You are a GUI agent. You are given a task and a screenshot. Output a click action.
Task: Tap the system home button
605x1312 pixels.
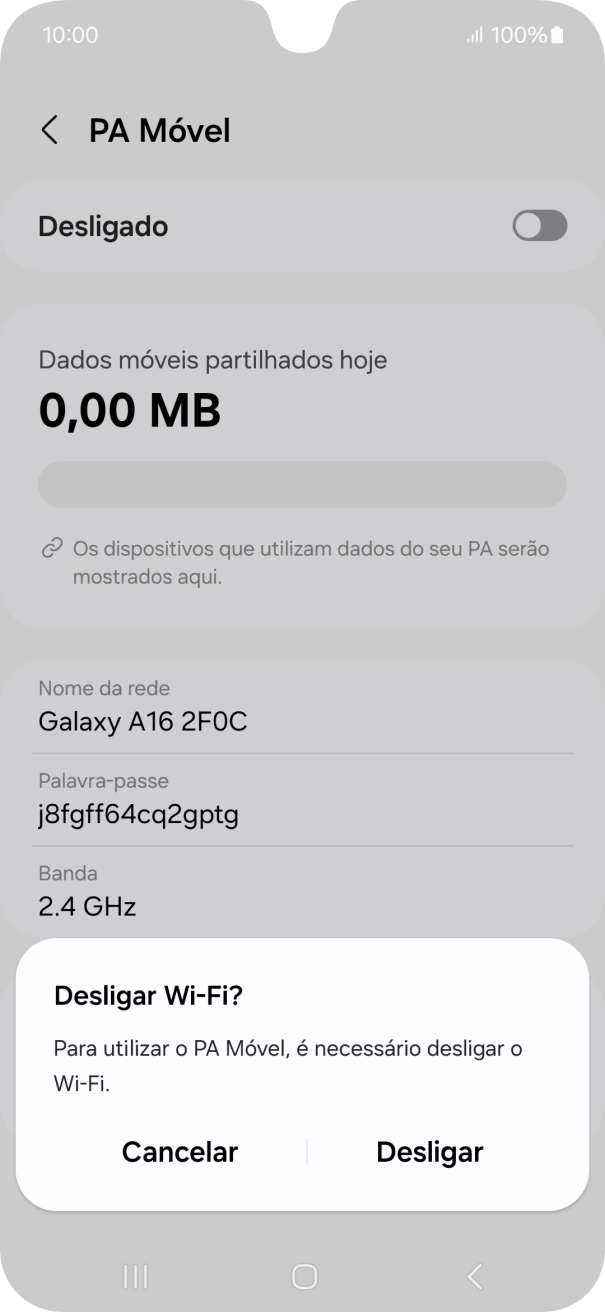click(x=304, y=1276)
